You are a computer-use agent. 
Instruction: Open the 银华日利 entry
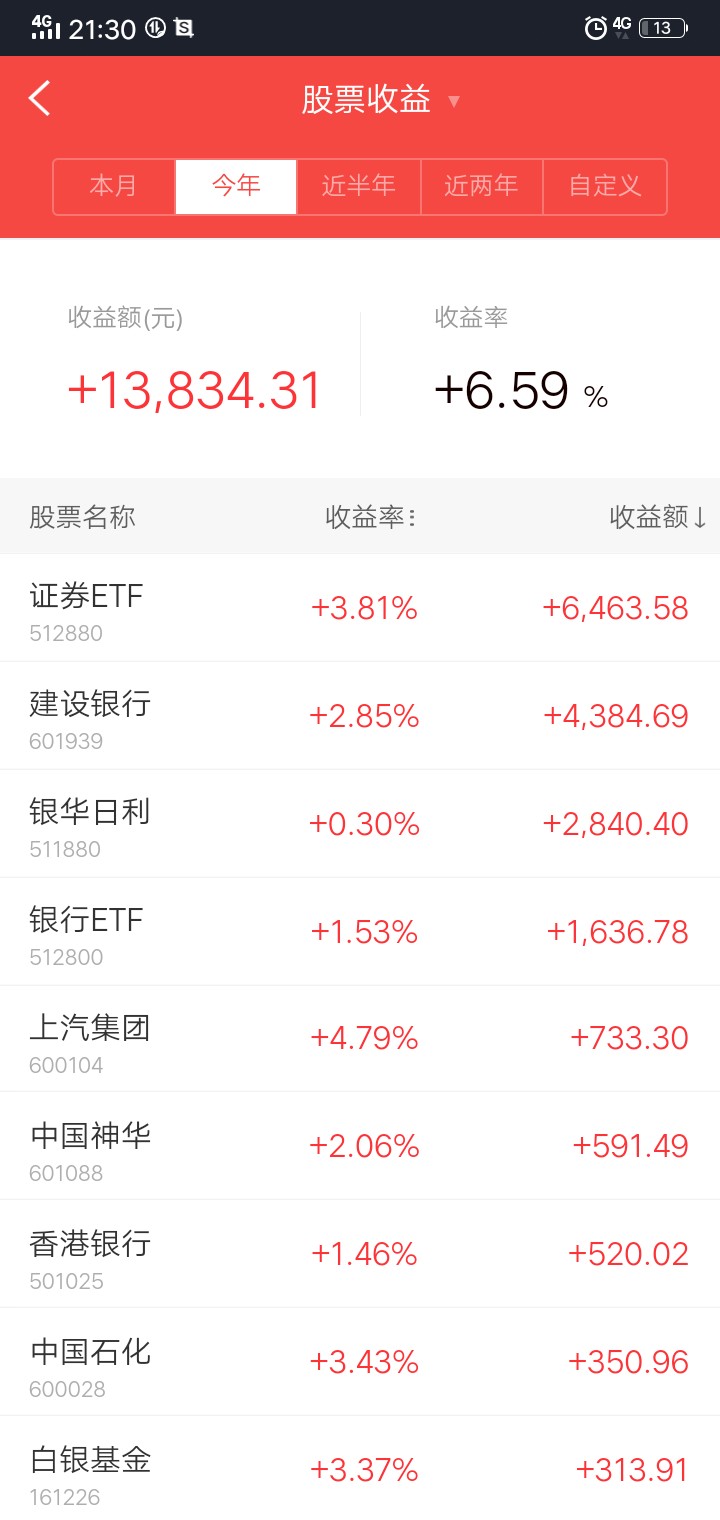point(360,824)
